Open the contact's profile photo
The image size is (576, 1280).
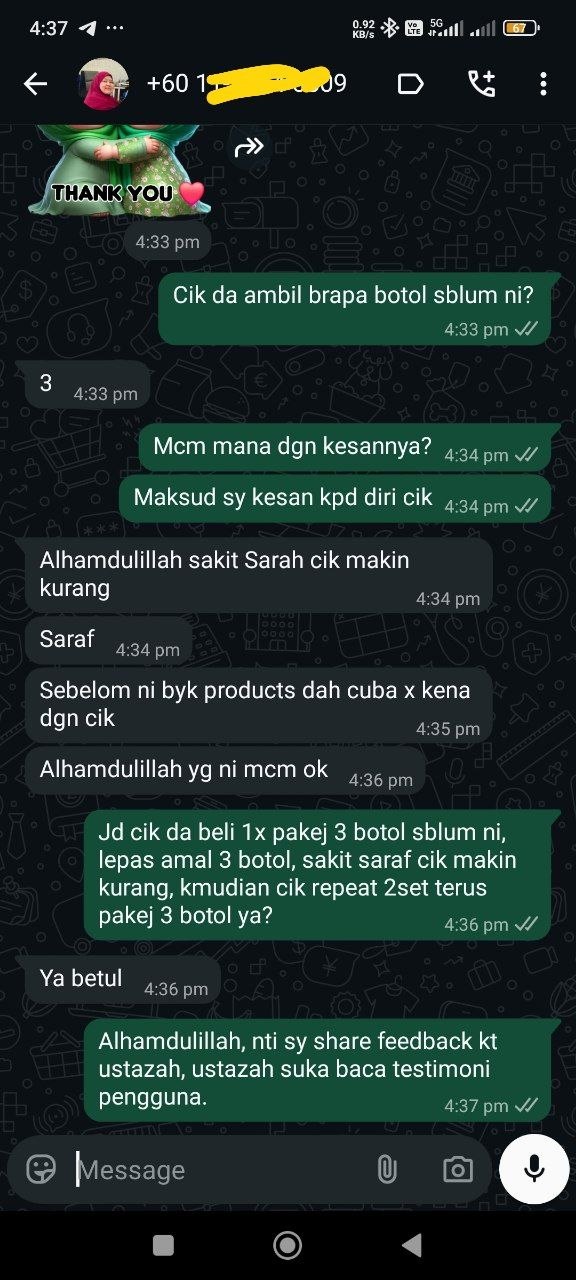[104, 84]
